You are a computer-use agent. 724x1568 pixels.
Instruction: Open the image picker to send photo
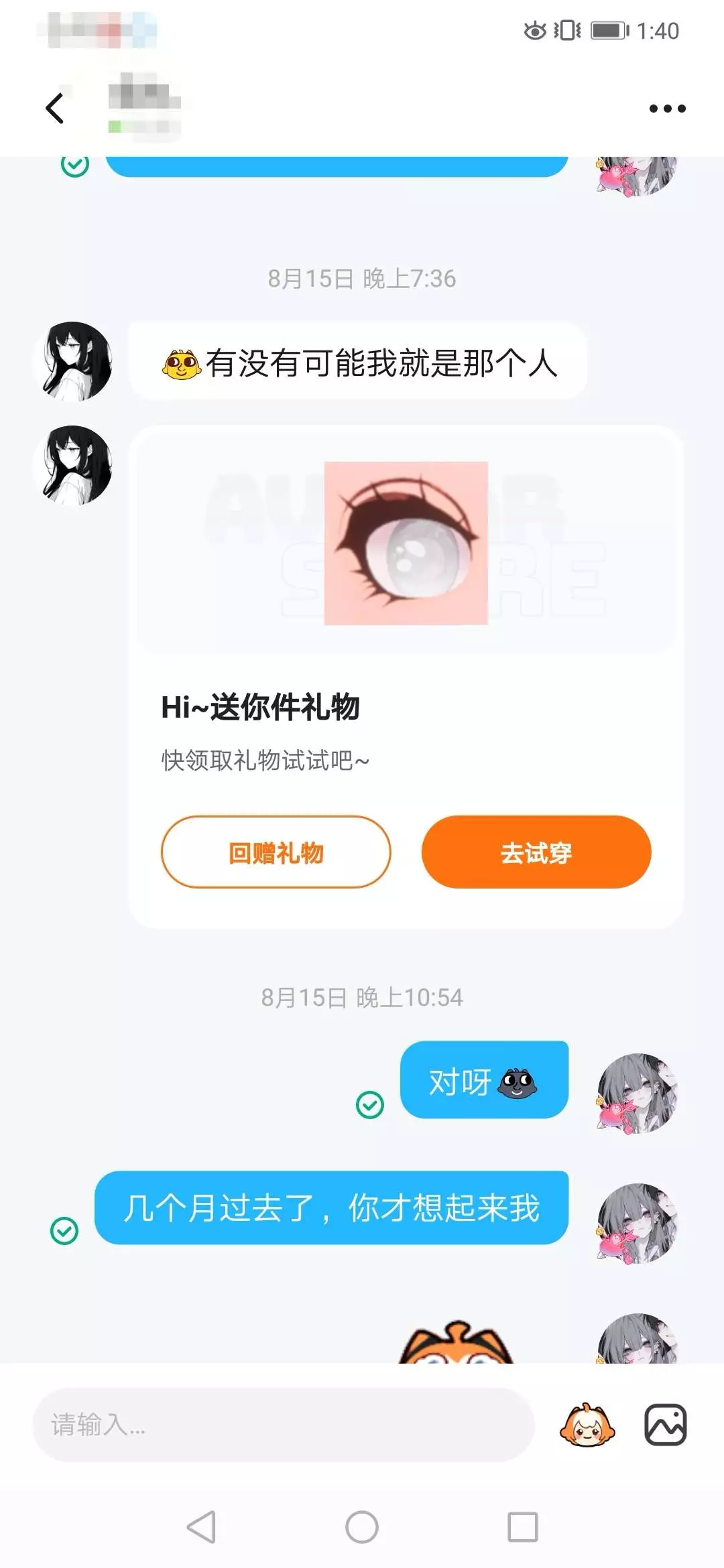click(666, 1425)
